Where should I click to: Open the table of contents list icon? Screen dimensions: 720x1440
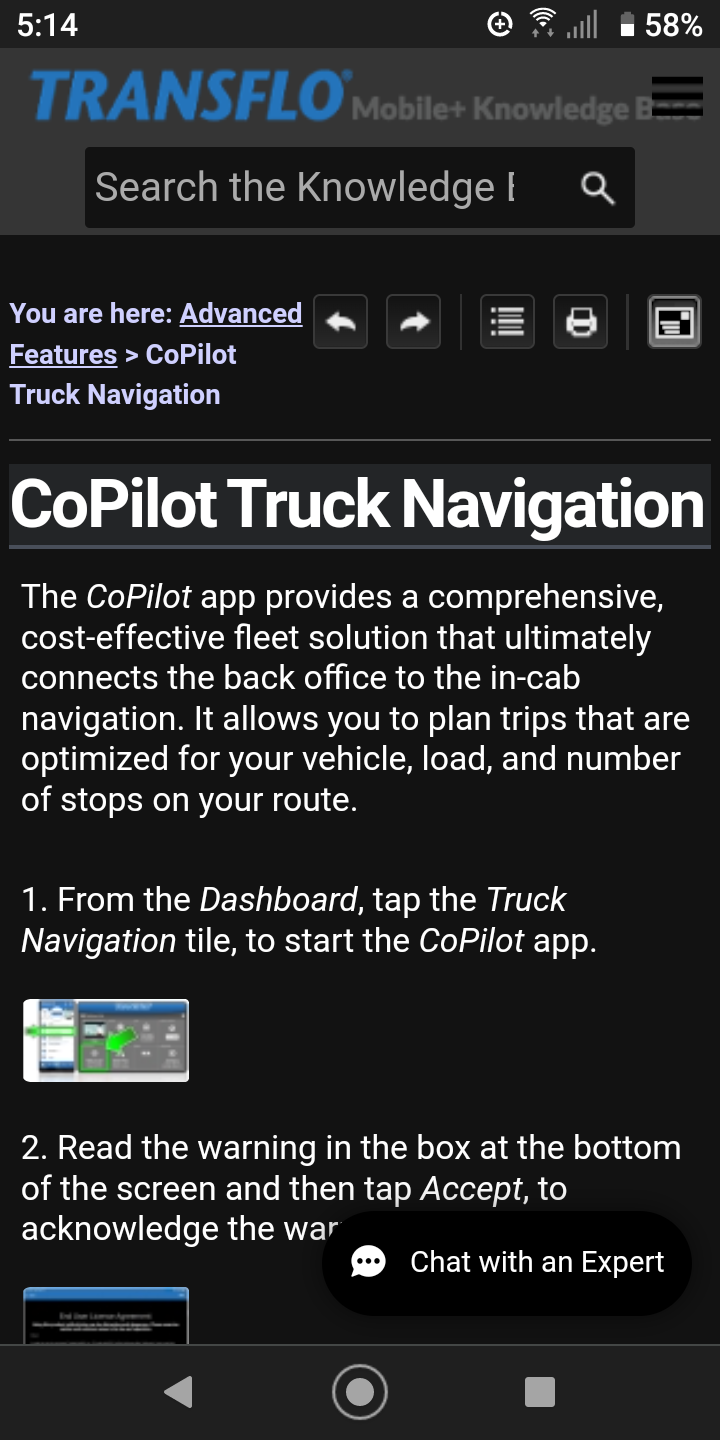[x=507, y=322]
